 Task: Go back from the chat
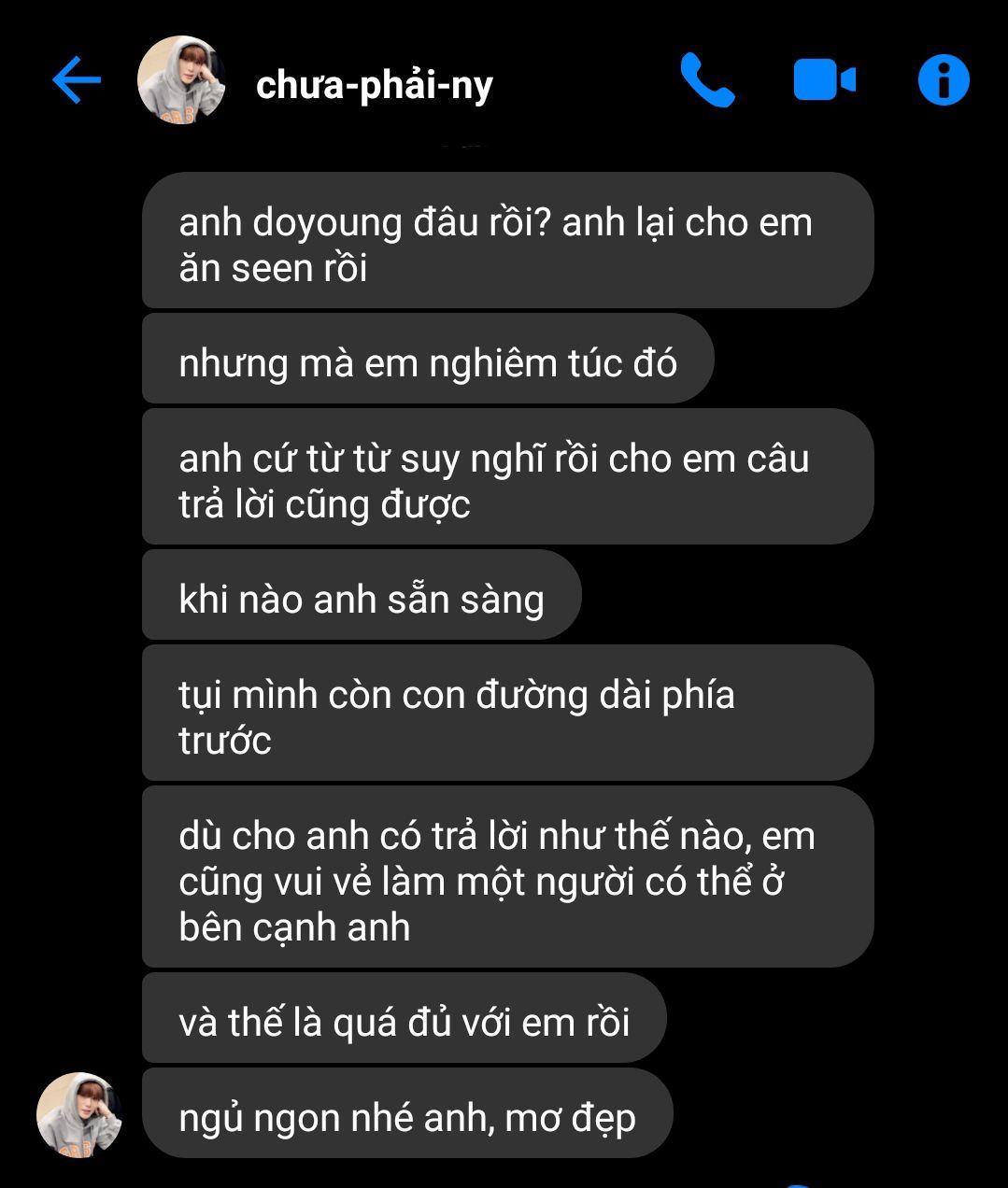pyautogui.click(x=77, y=80)
